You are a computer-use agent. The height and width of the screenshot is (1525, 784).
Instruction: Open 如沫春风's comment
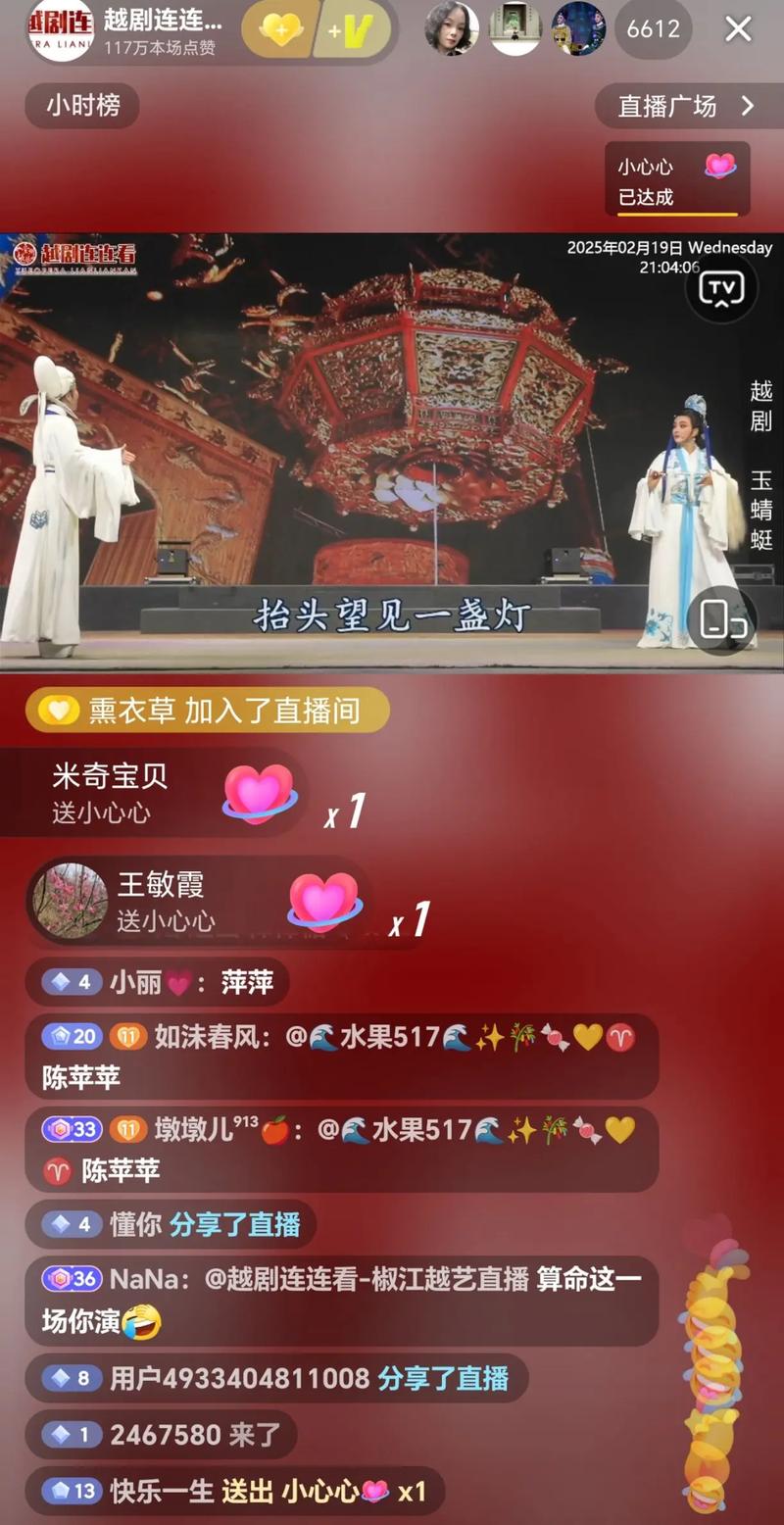click(x=340, y=1057)
